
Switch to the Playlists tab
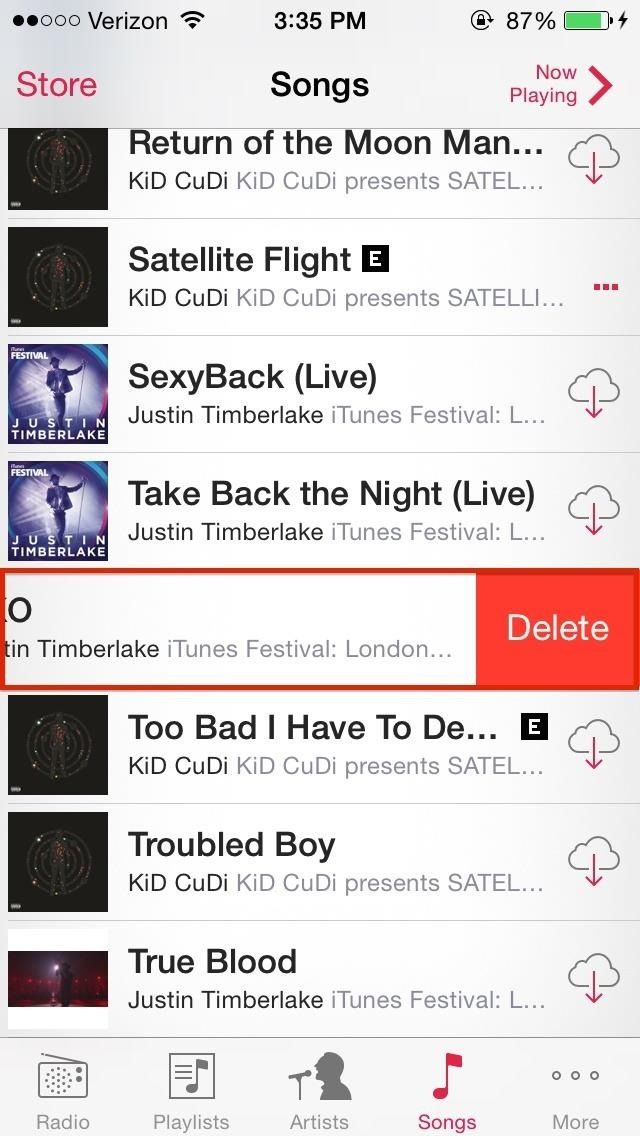point(191,1090)
